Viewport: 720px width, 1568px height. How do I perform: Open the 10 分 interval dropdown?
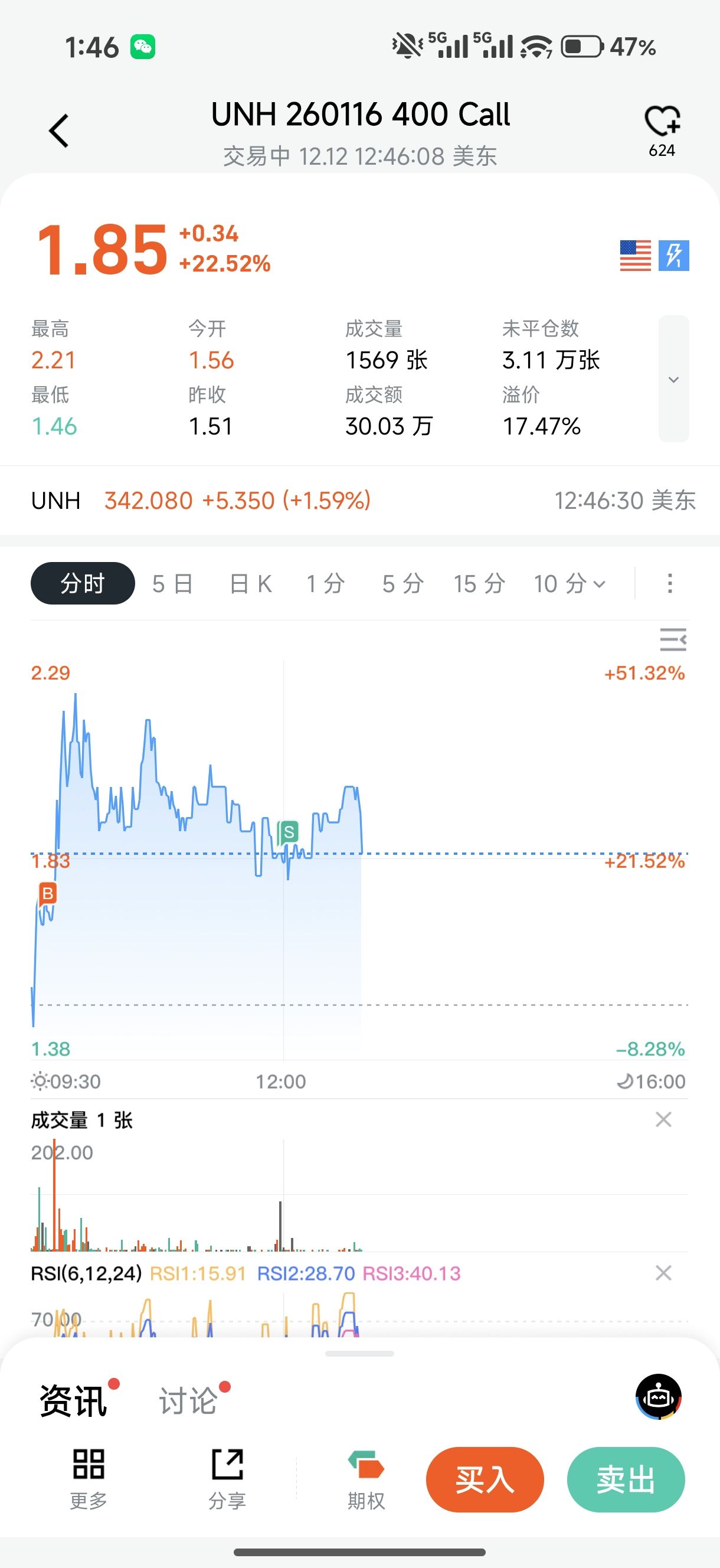click(x=569, y=584)
